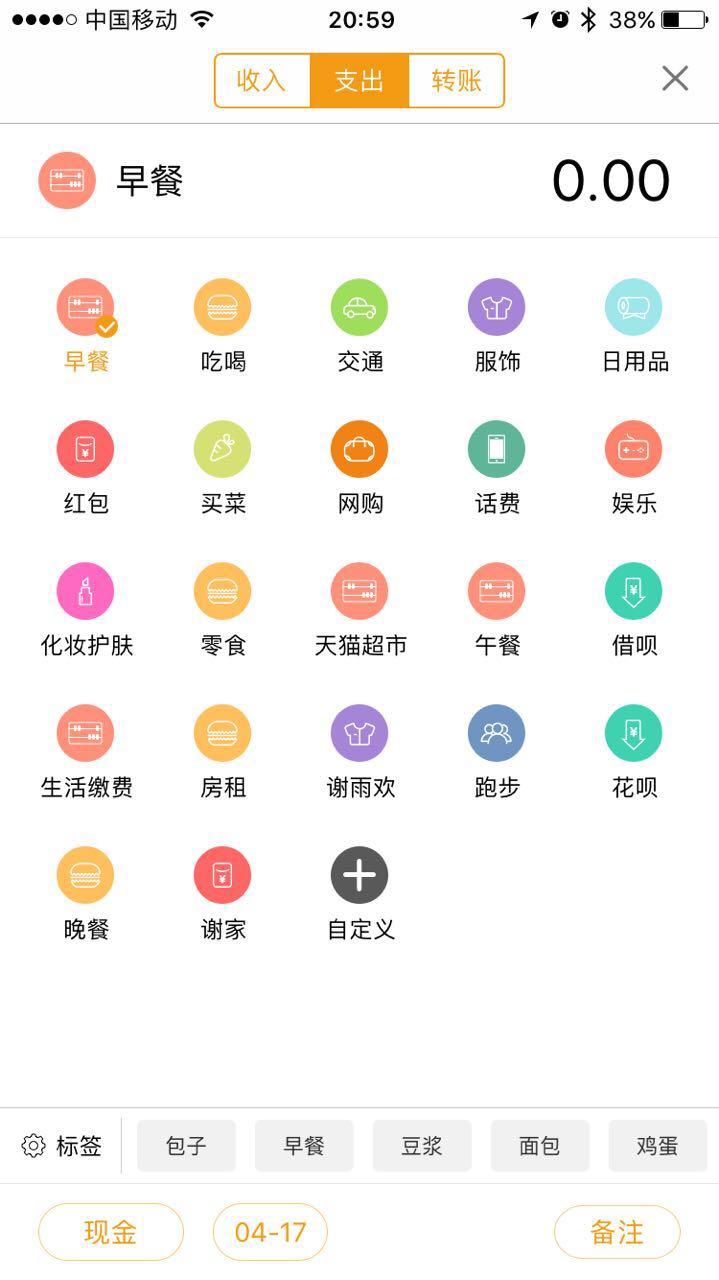This screenshot has height=1280, width=719.
Task: Edit the 0.00 amount field
Action: pos(610,181)
